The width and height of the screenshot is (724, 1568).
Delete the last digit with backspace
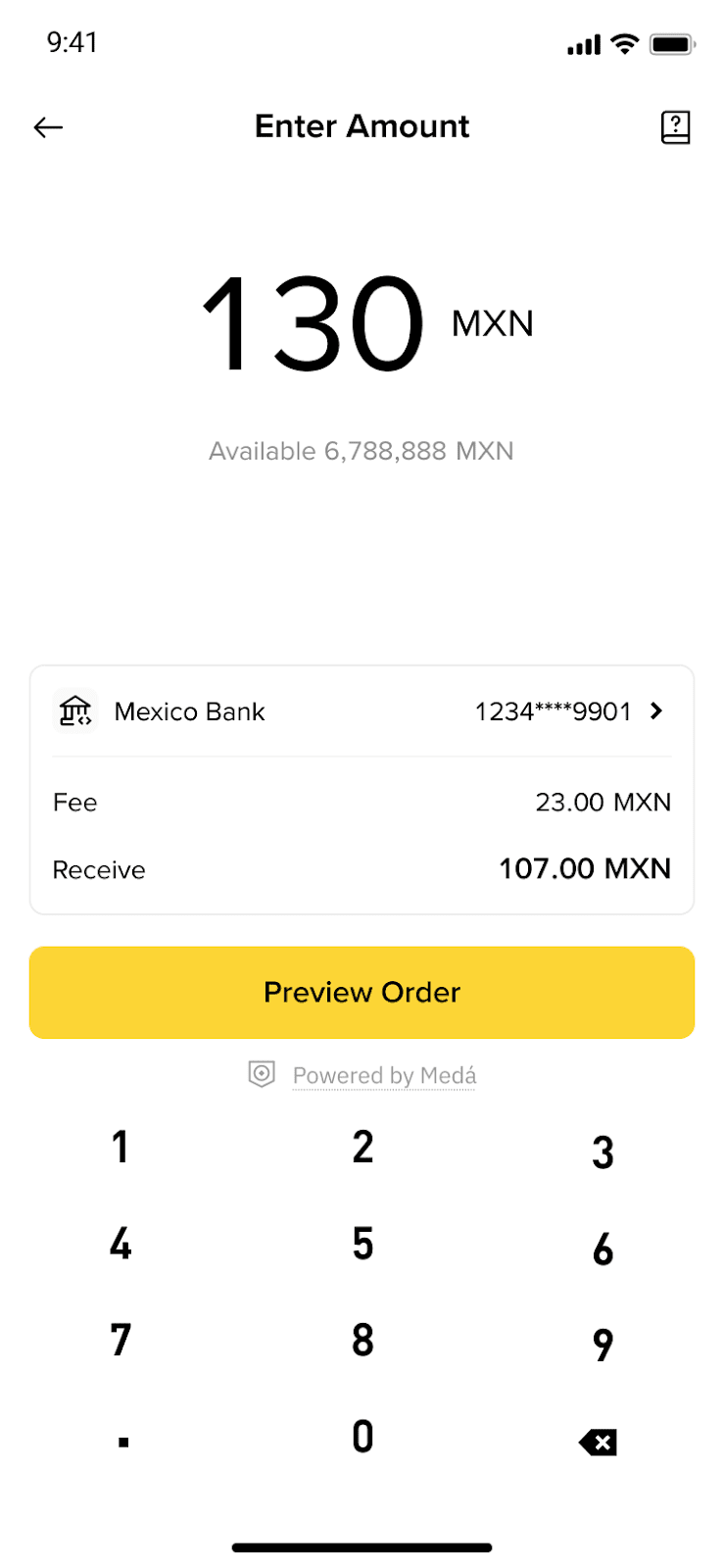tap(598, 1442)
